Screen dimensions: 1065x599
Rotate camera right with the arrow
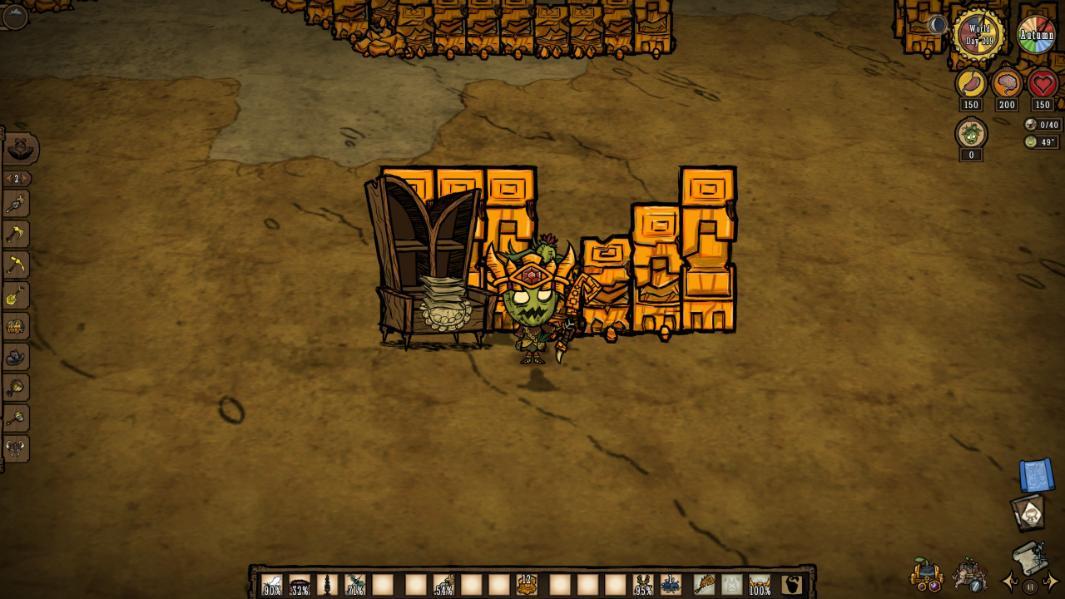click(x=1050, y=581)
